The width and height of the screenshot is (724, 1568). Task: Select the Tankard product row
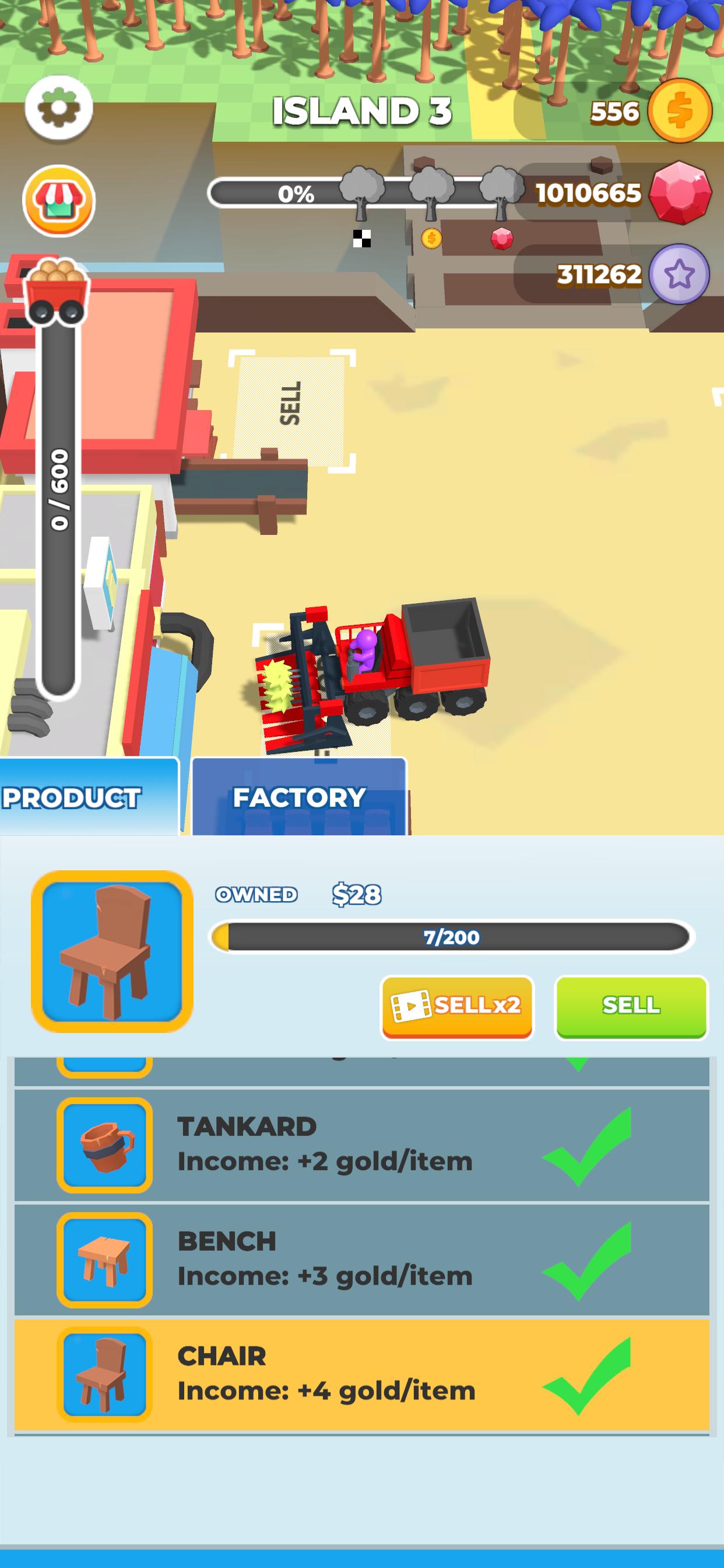(361, 1144)
